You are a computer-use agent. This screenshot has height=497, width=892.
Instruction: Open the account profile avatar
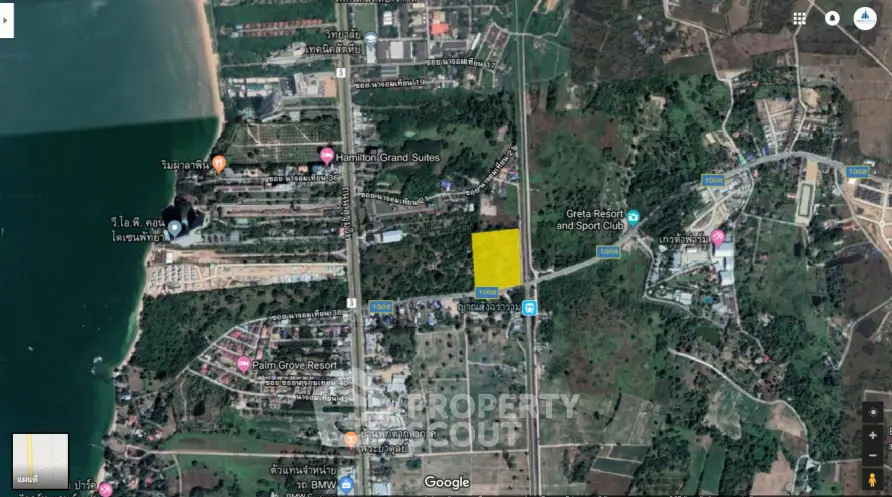[x=865, y=18]
